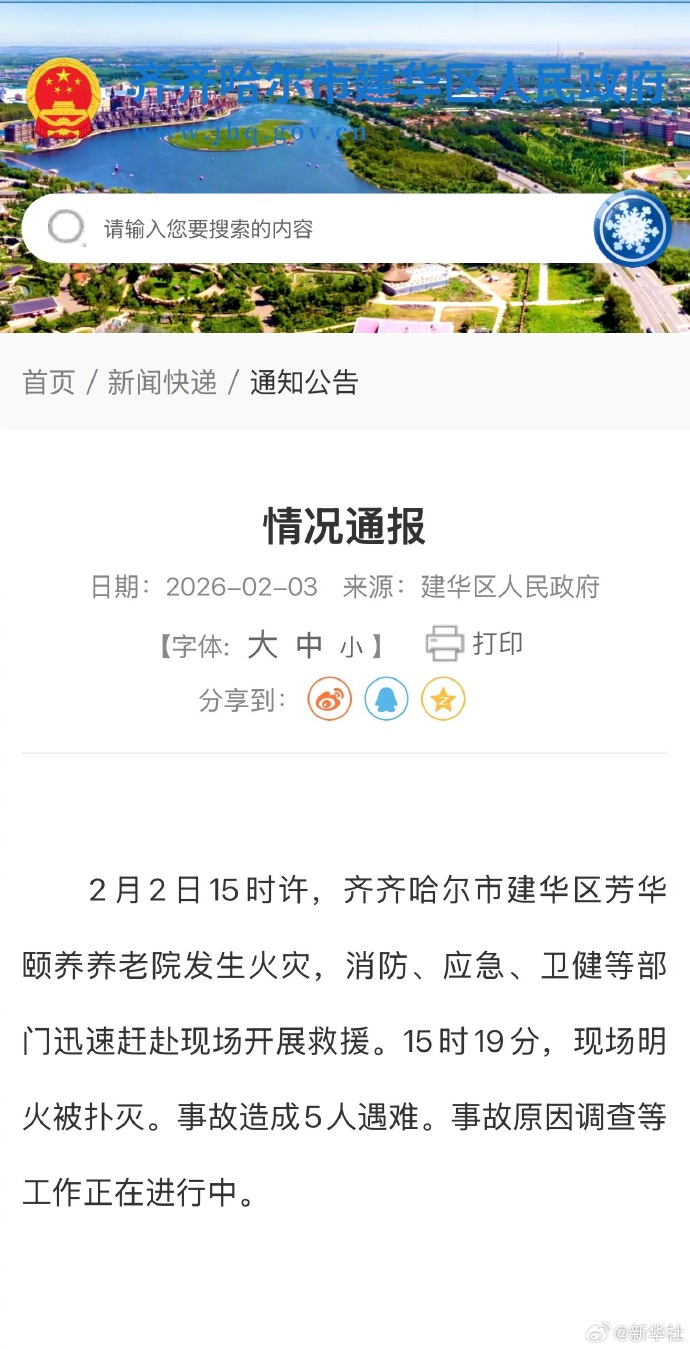Share the notice to Qzone star icon

[443, 700]
